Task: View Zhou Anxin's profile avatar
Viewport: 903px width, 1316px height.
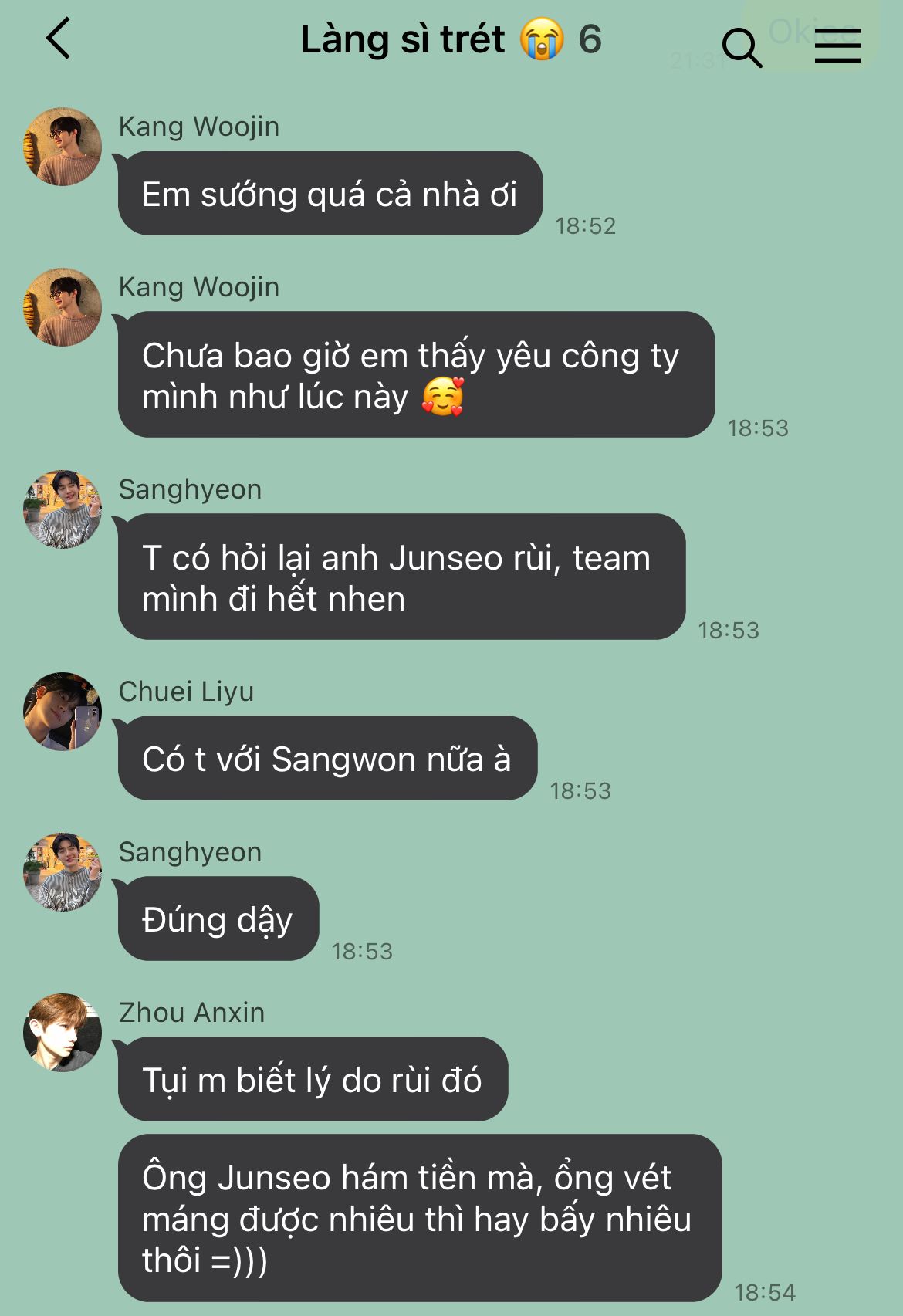Action: [x=63, y=1032]
